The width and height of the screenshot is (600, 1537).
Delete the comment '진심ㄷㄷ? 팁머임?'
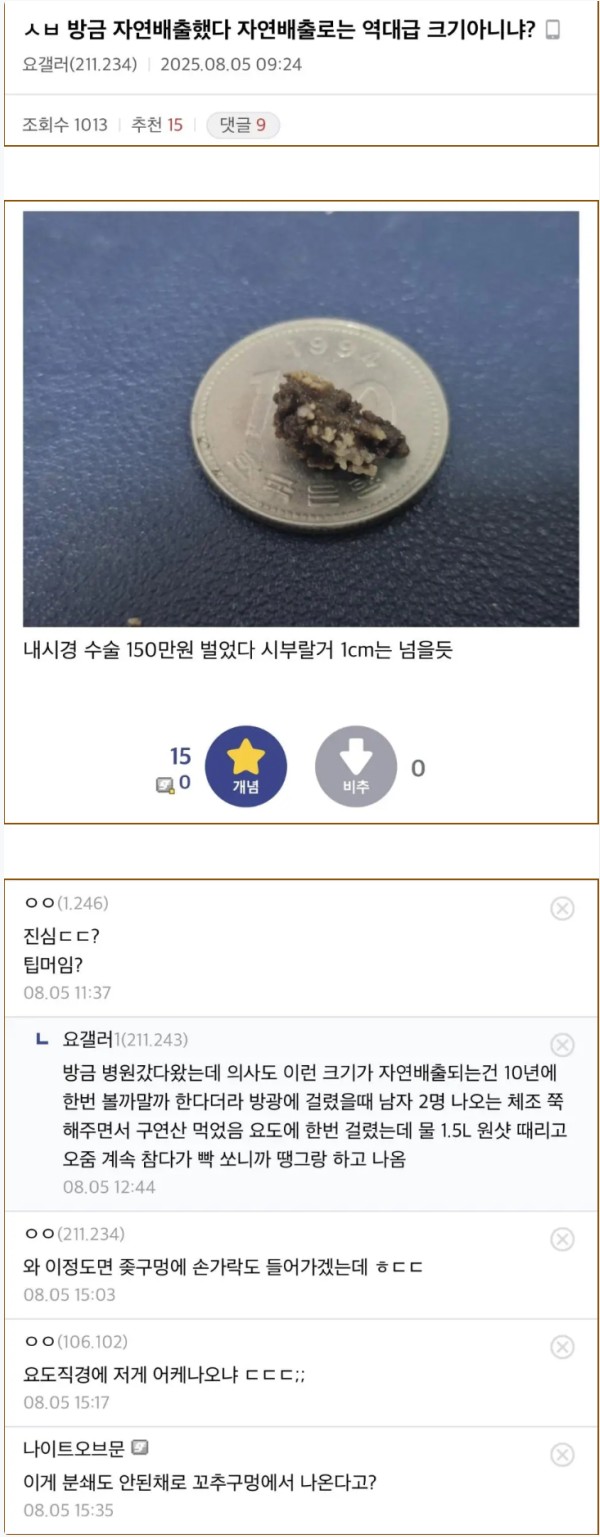(x=562, y=908)
